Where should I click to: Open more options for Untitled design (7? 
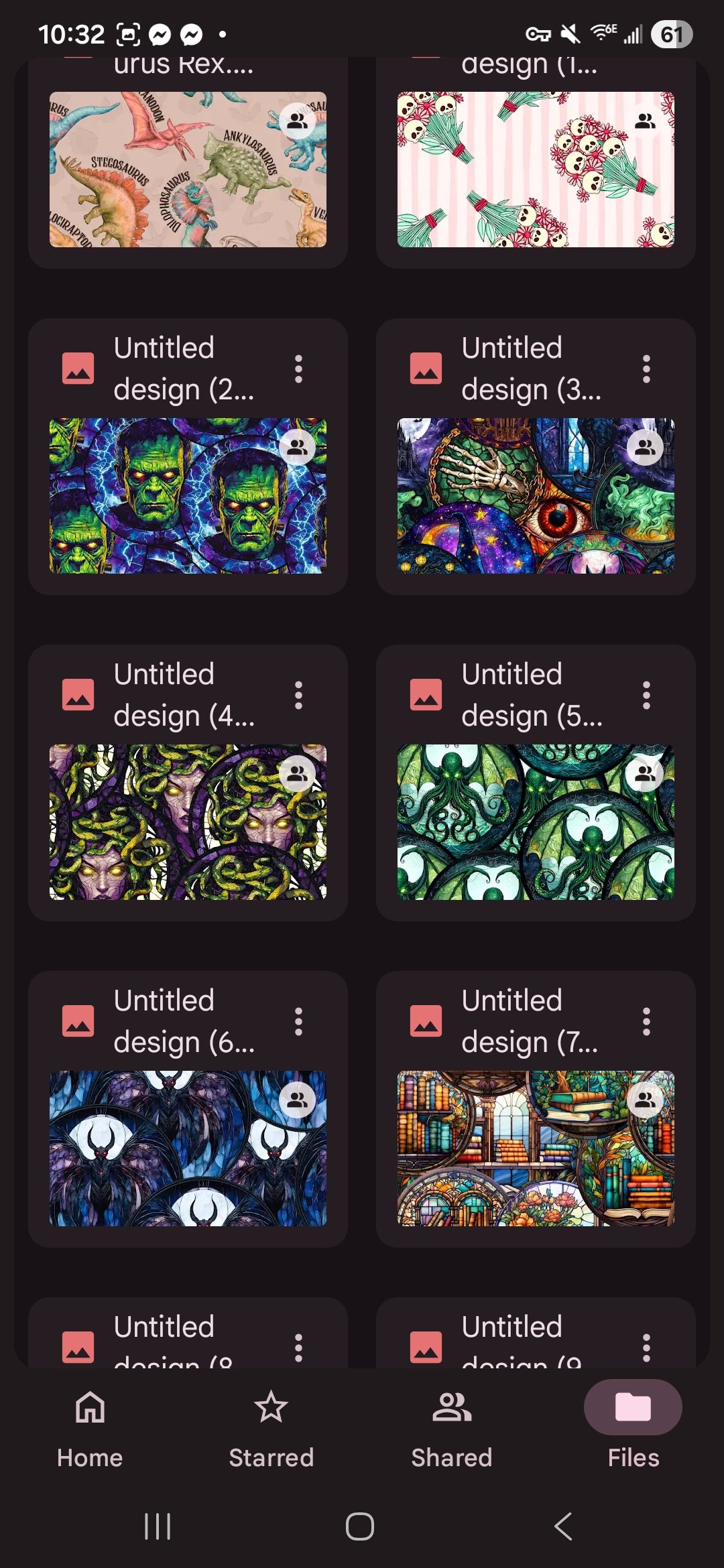tap(646, 1022)
